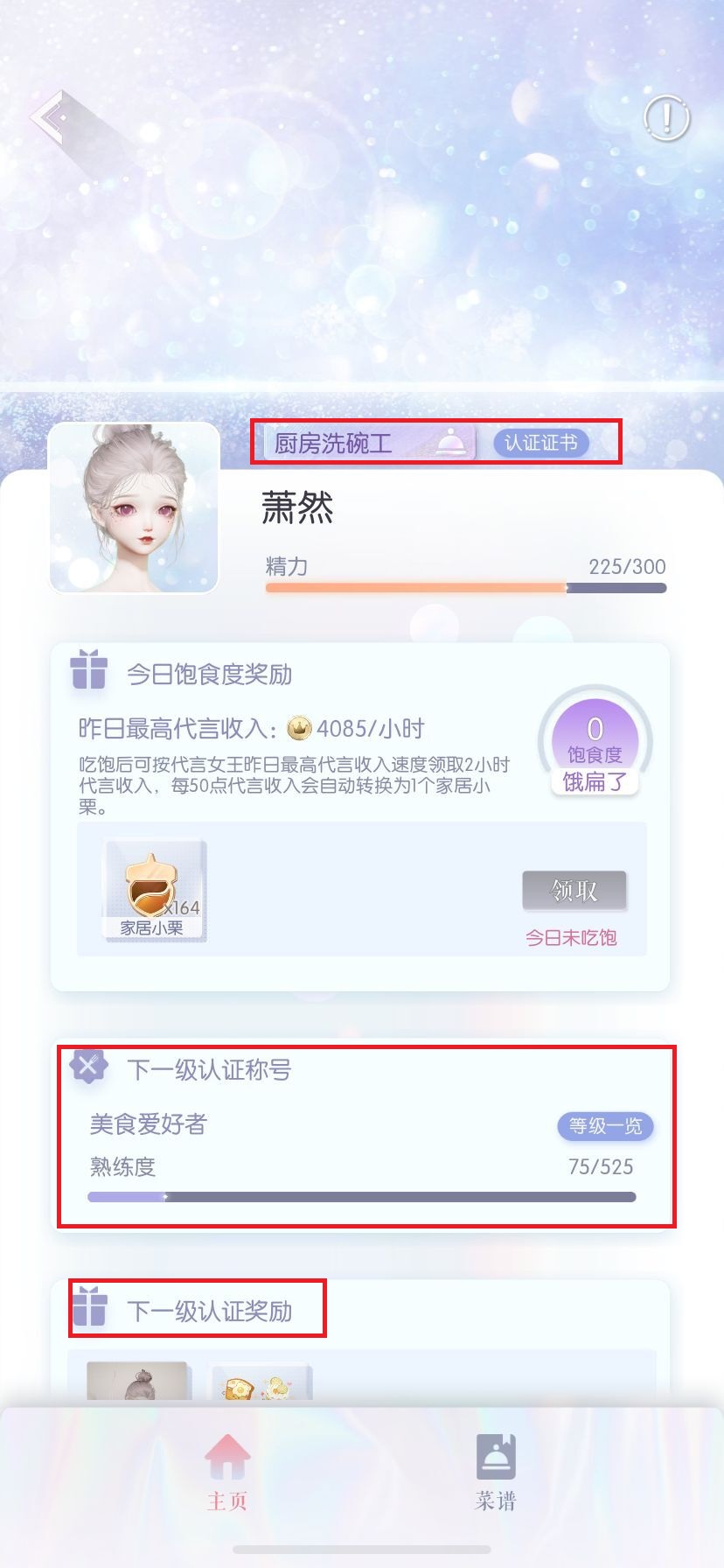Go back with the arrow icon
Viewport: 724px width, 1568px height.
[x=52, y=116]
